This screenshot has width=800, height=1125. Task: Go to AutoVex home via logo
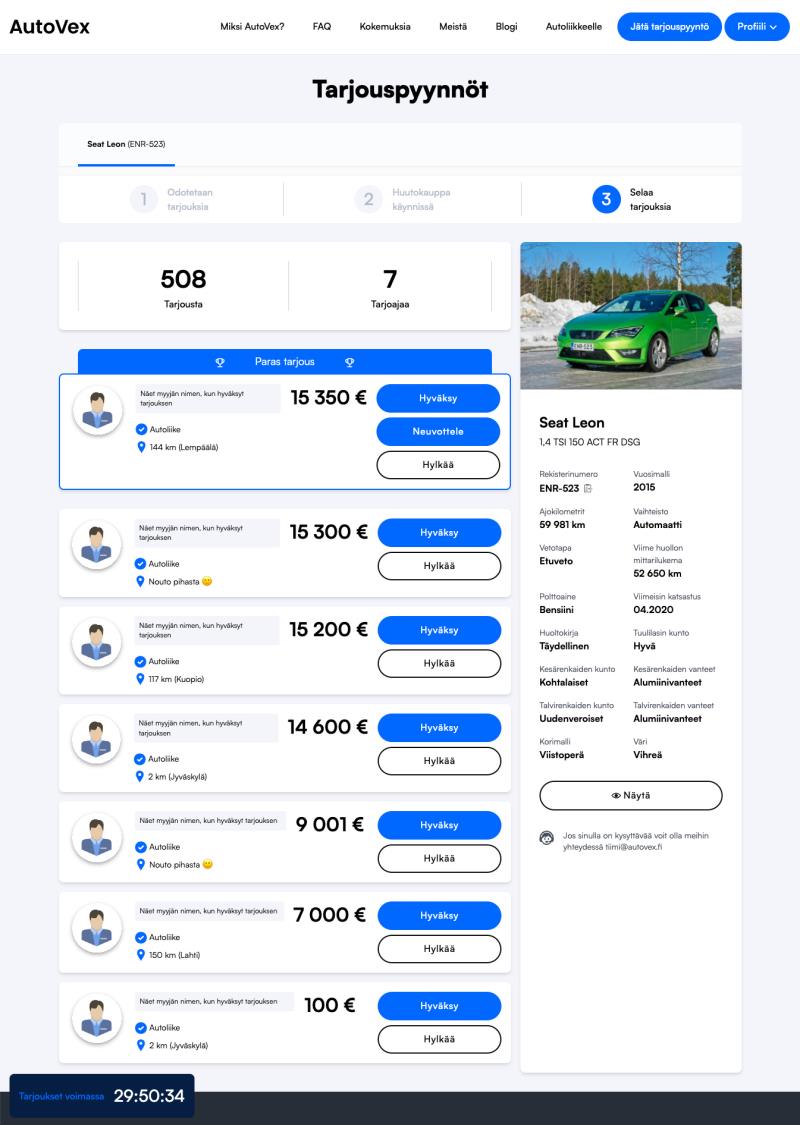point(49,27)
